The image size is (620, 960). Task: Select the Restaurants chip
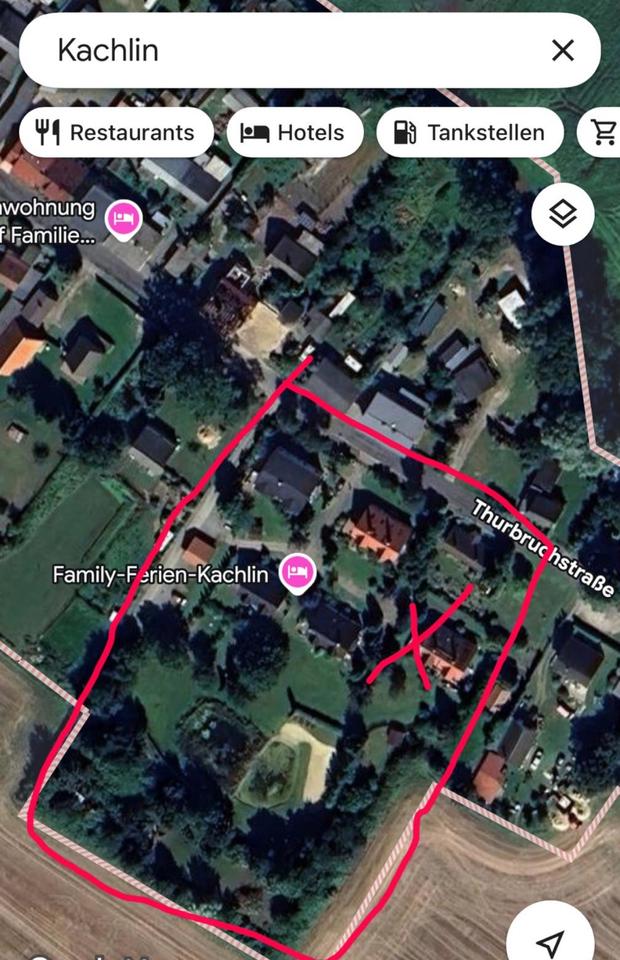[116, 132]
